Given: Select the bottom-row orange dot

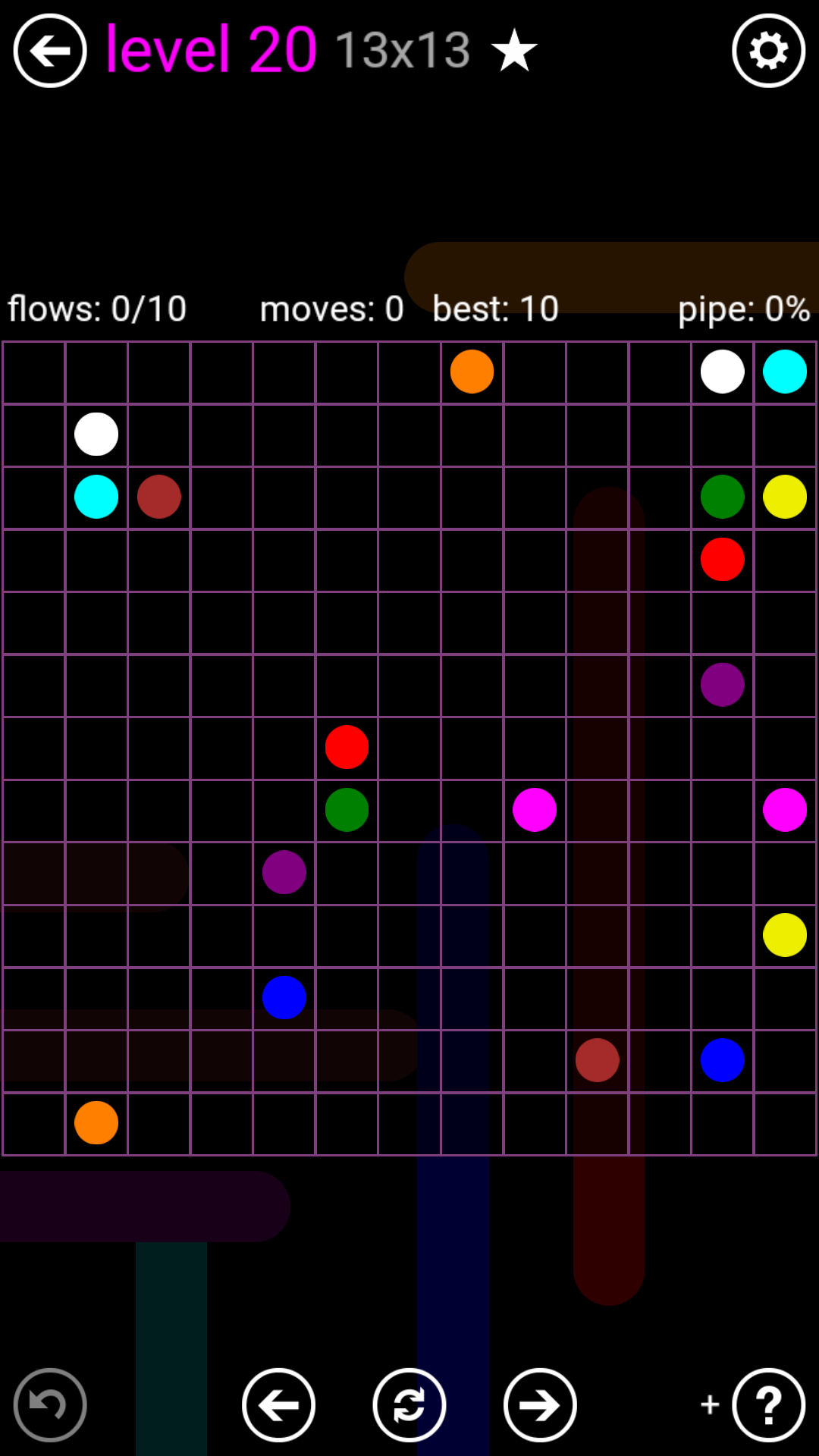Looking at the screenshot, I should pyautogui.click(x=96, y=1122).
